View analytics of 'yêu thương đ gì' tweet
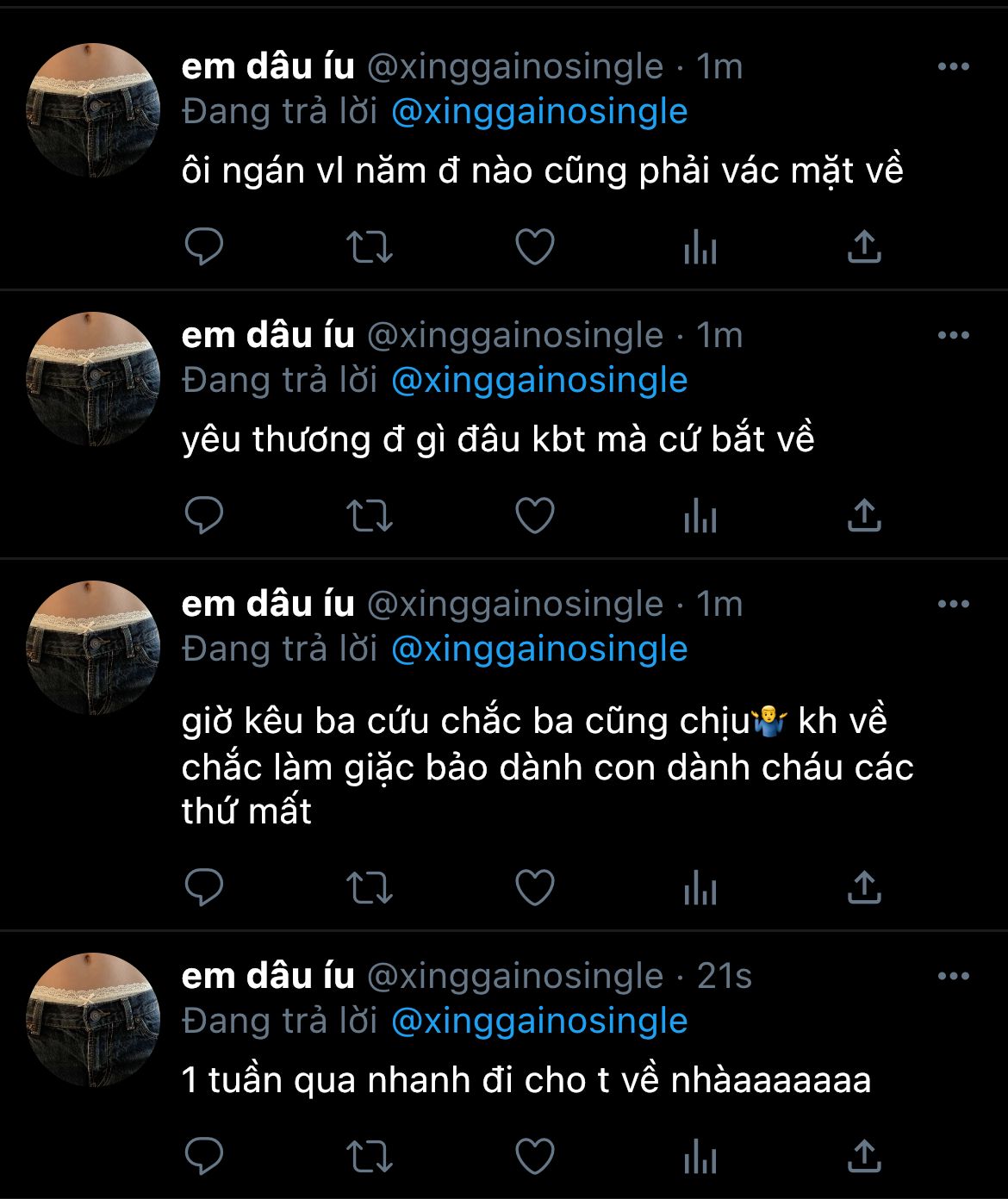 click(x=700, y=516)
